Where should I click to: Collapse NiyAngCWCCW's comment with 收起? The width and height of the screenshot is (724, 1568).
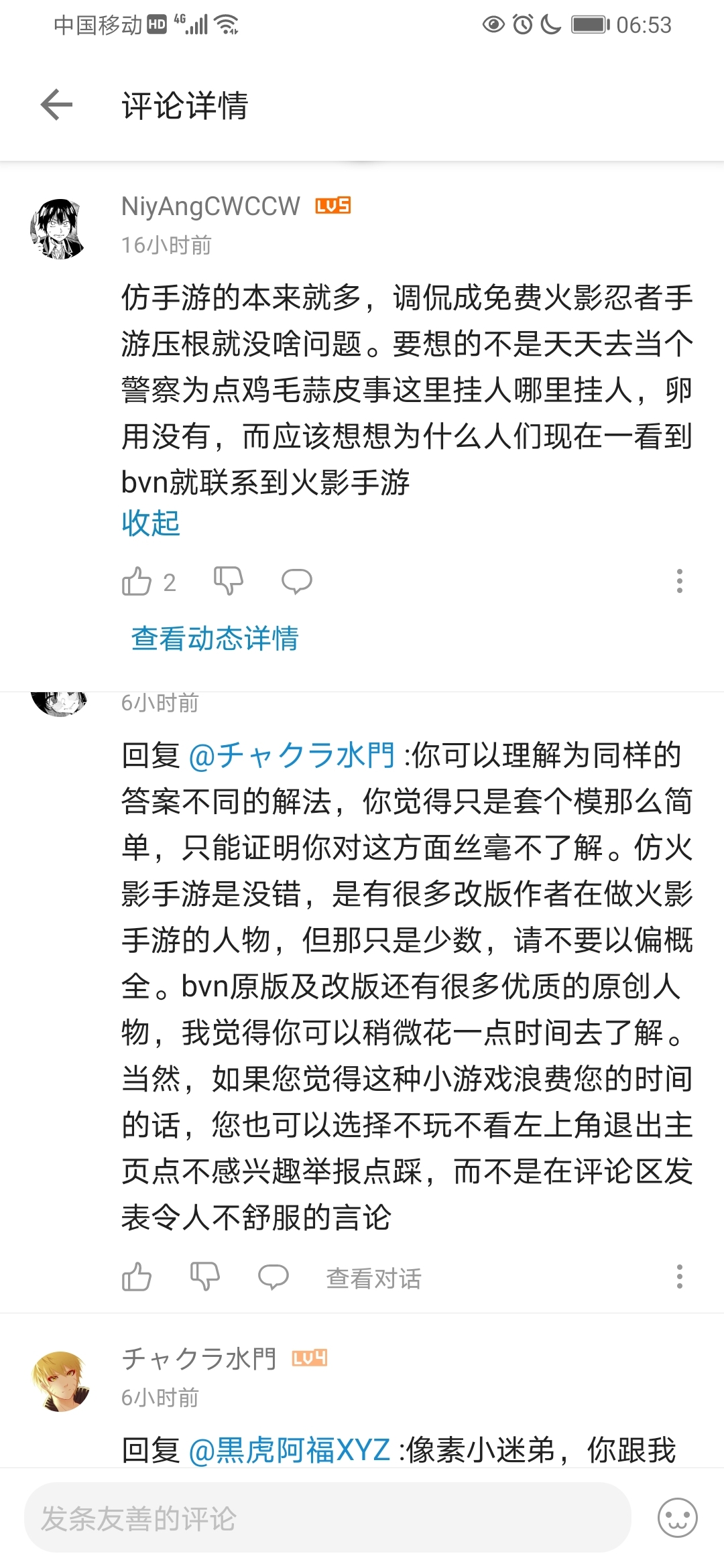[x=151, y=523]
